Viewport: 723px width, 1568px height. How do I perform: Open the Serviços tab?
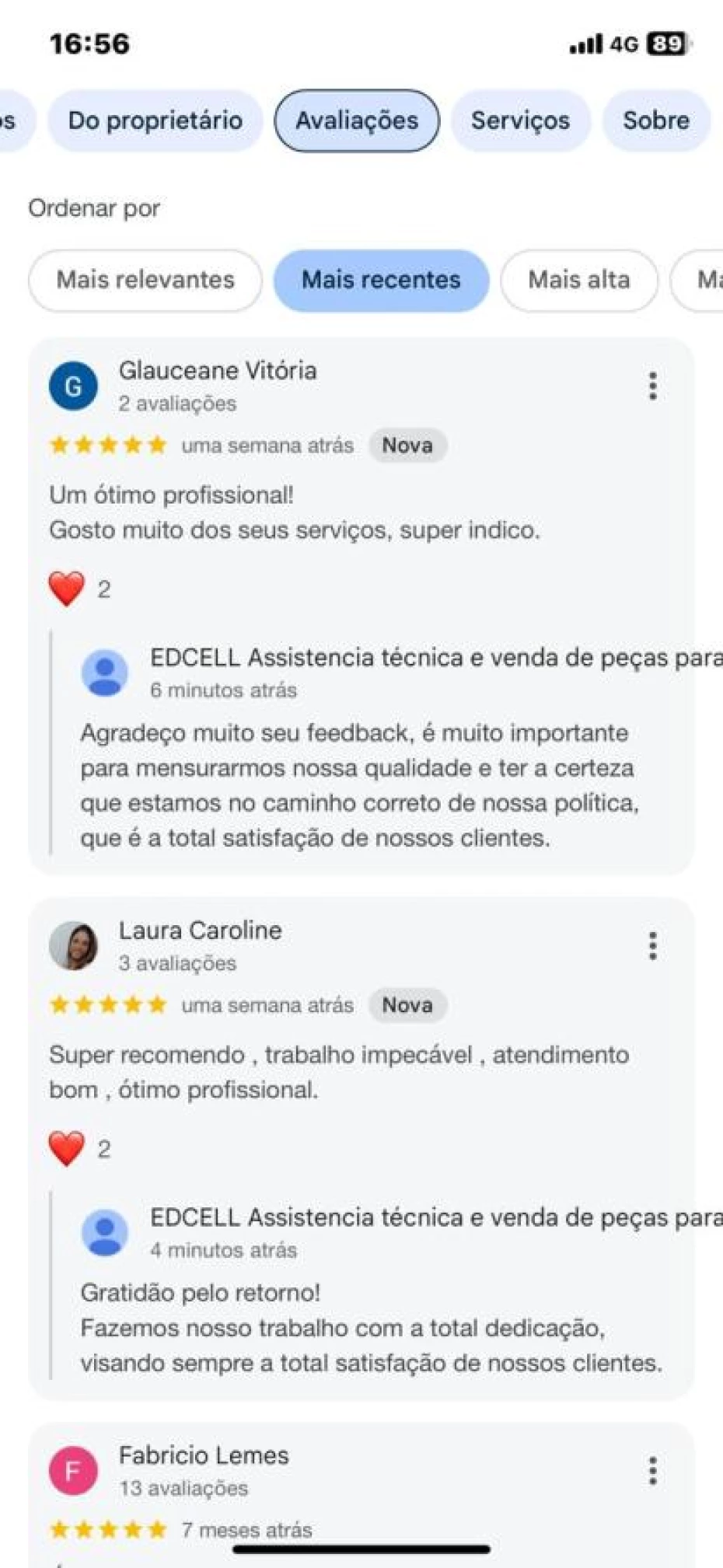(x=520, y=120)
